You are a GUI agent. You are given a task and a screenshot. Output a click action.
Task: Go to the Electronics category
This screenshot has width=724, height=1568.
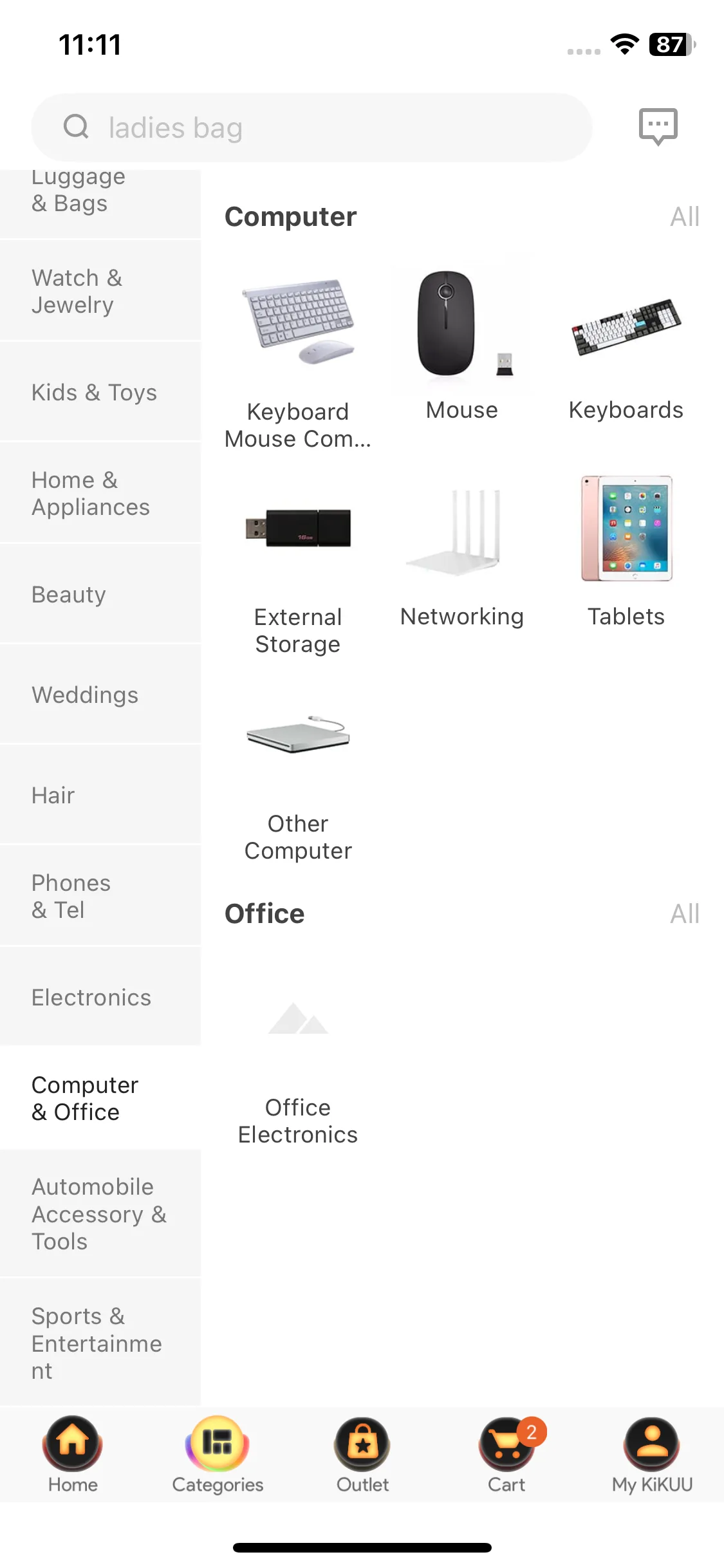coord(100,997)
